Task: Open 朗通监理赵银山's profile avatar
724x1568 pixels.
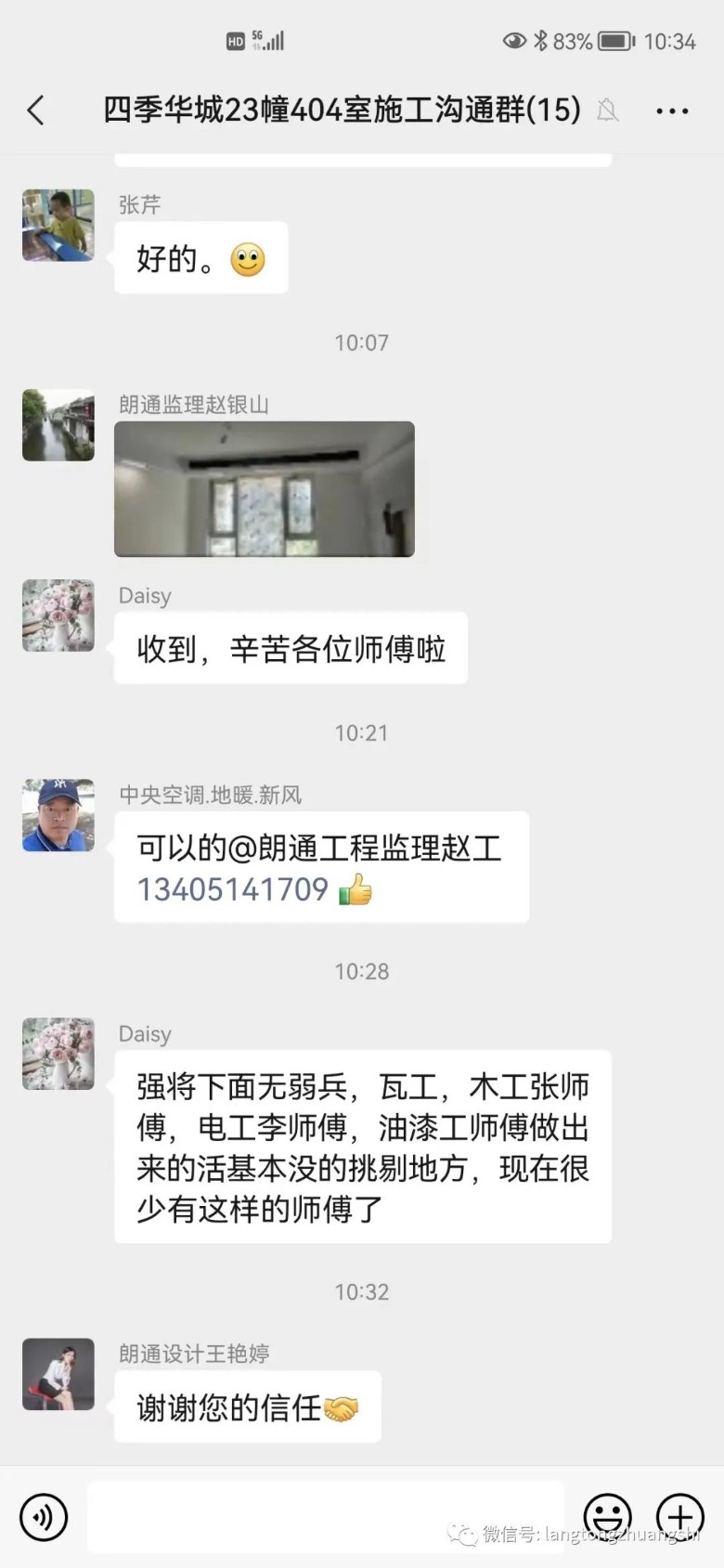Action: (x=58, y=425)
